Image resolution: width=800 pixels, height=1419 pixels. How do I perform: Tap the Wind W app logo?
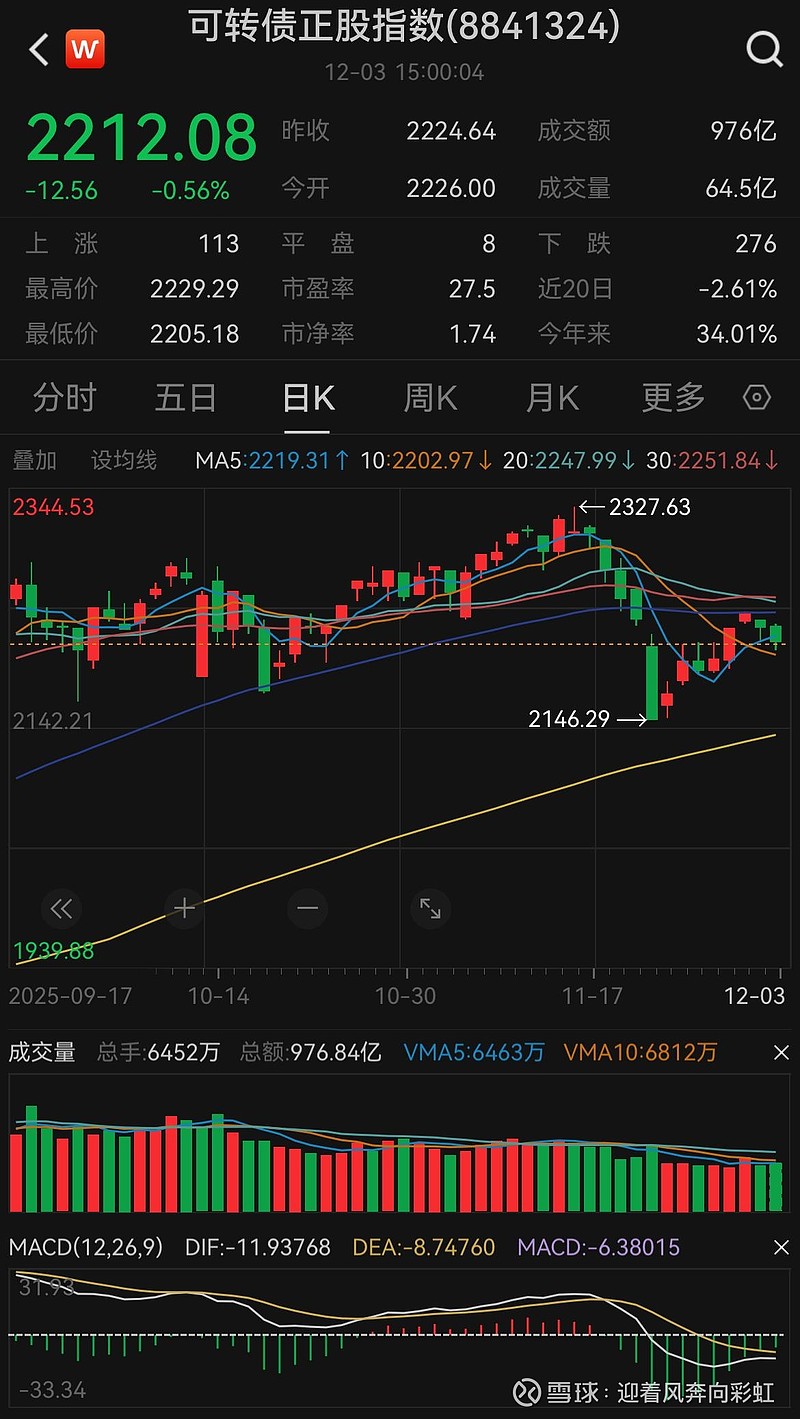coord(85,49)
